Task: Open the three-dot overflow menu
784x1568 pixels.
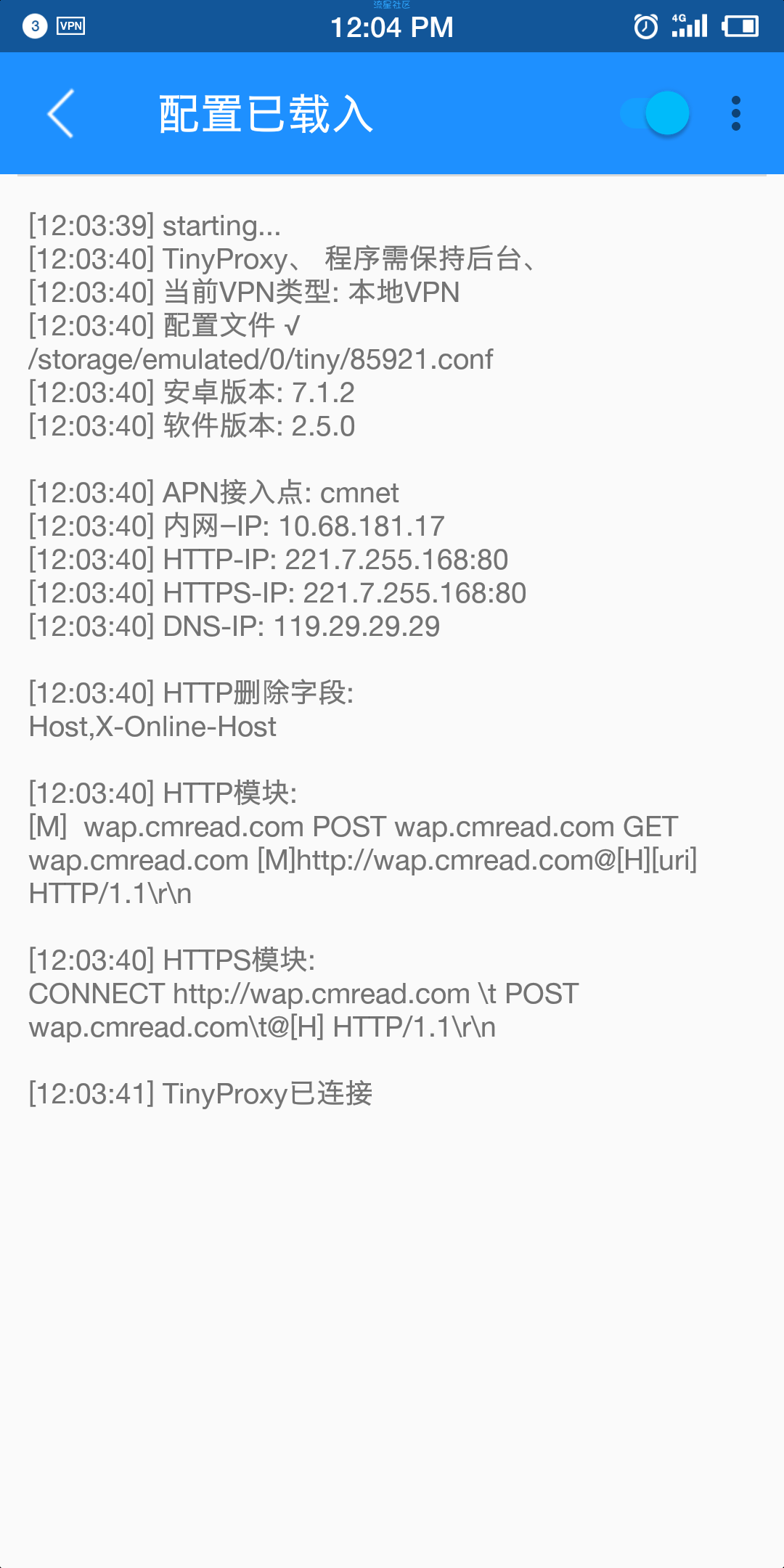Action: [735, 114]
